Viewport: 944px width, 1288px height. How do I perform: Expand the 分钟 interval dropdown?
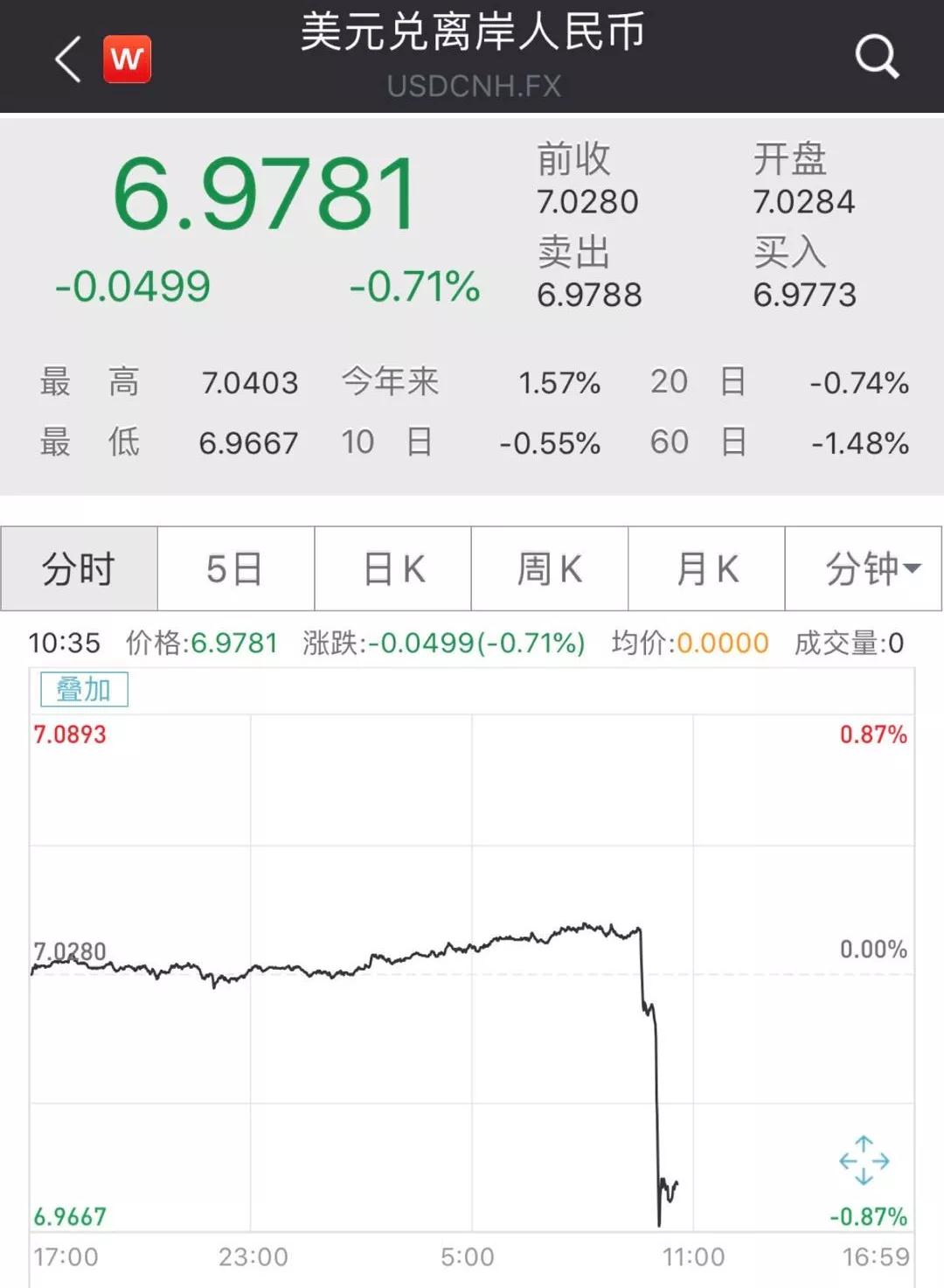864,568
